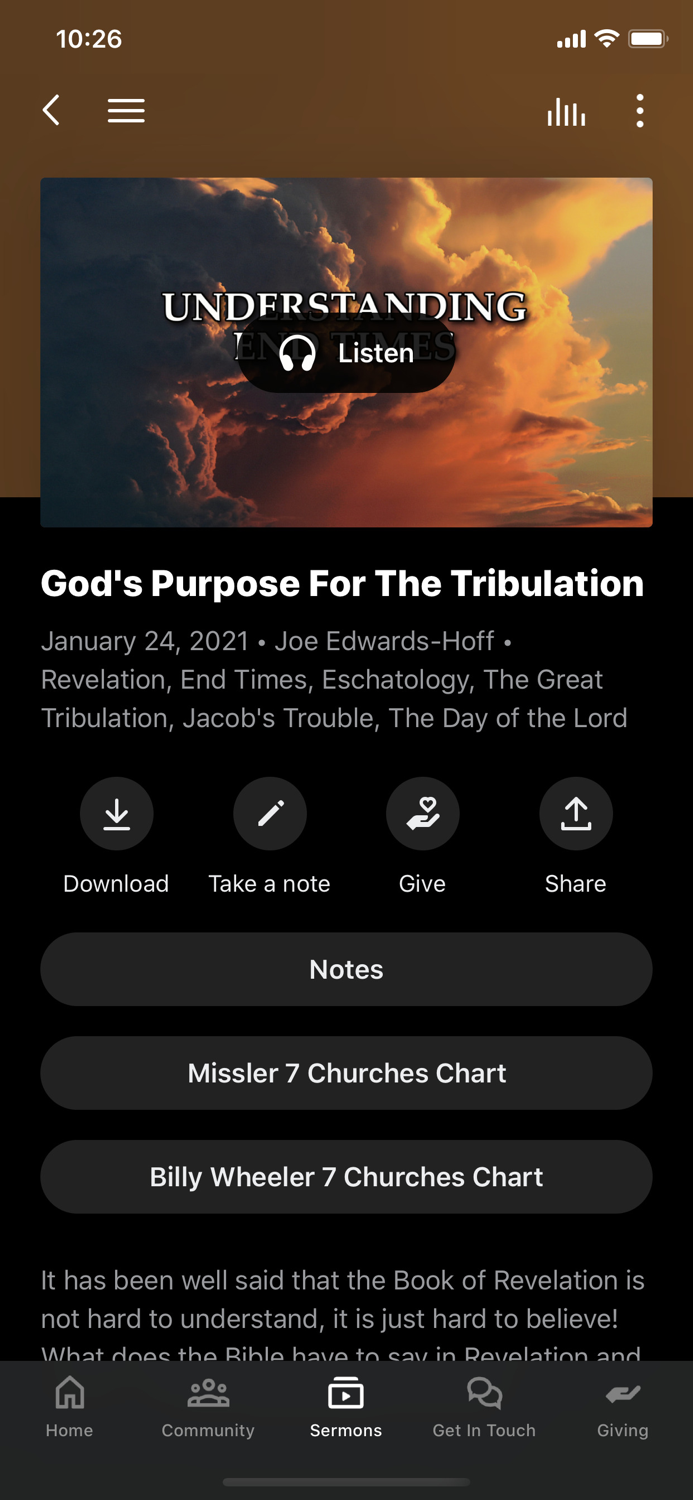Share this sermon
The width and height of the screenshot is (693, 1500).
(x=576, y=814)
